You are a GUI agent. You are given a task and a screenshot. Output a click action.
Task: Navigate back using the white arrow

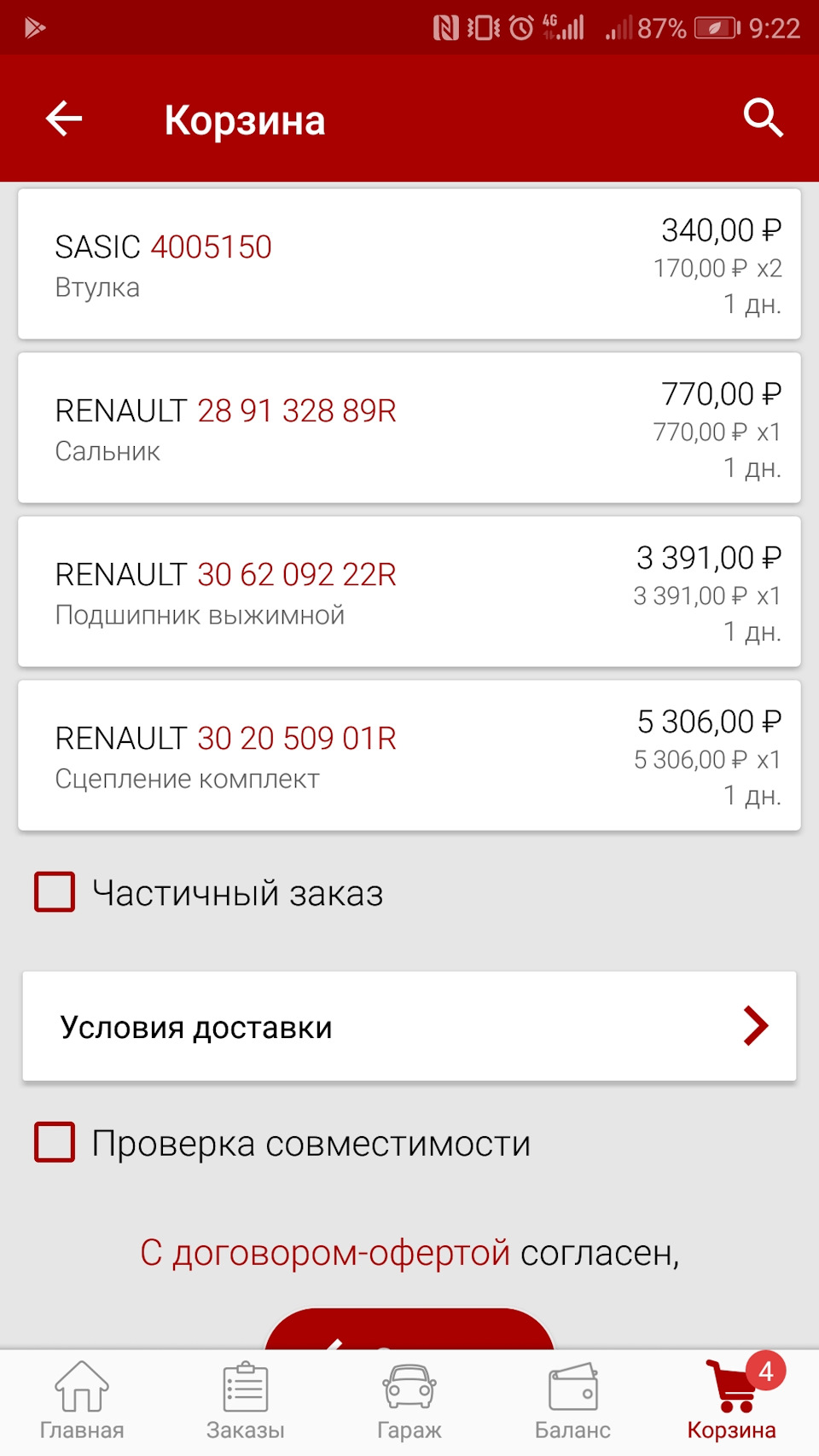62,119
